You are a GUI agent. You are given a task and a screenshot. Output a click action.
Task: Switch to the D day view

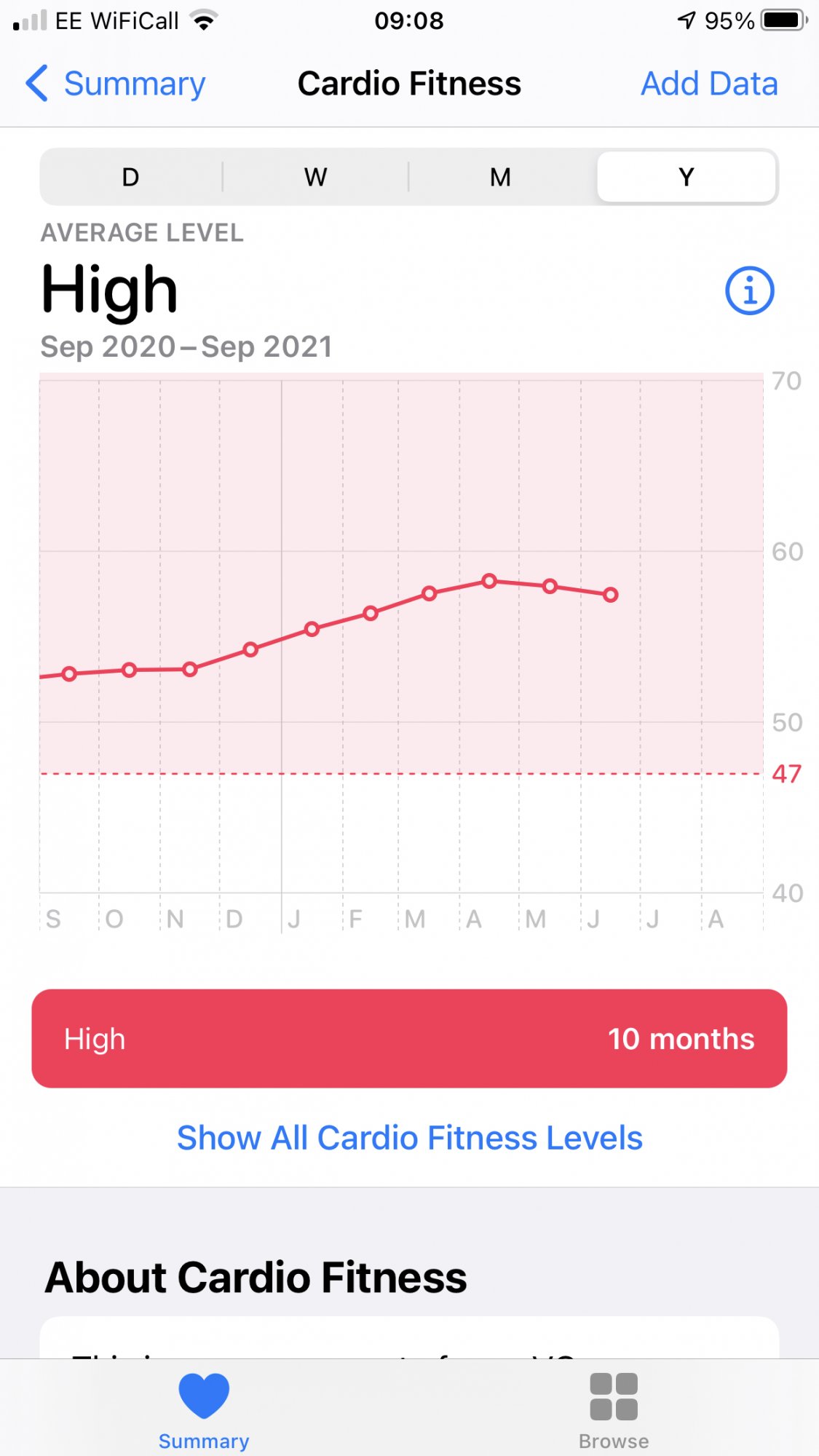[131, 177]
